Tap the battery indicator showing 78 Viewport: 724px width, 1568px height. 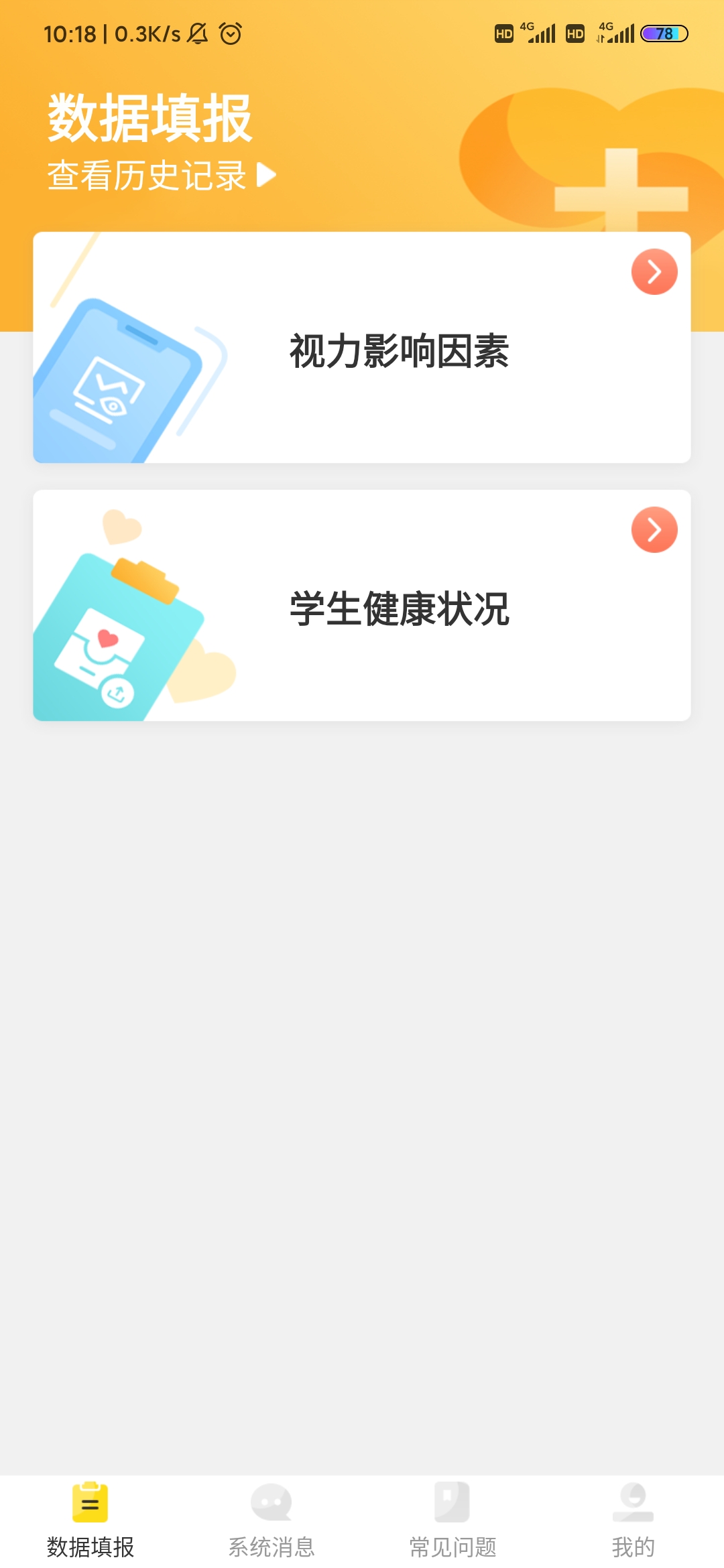tap(664, 33)
